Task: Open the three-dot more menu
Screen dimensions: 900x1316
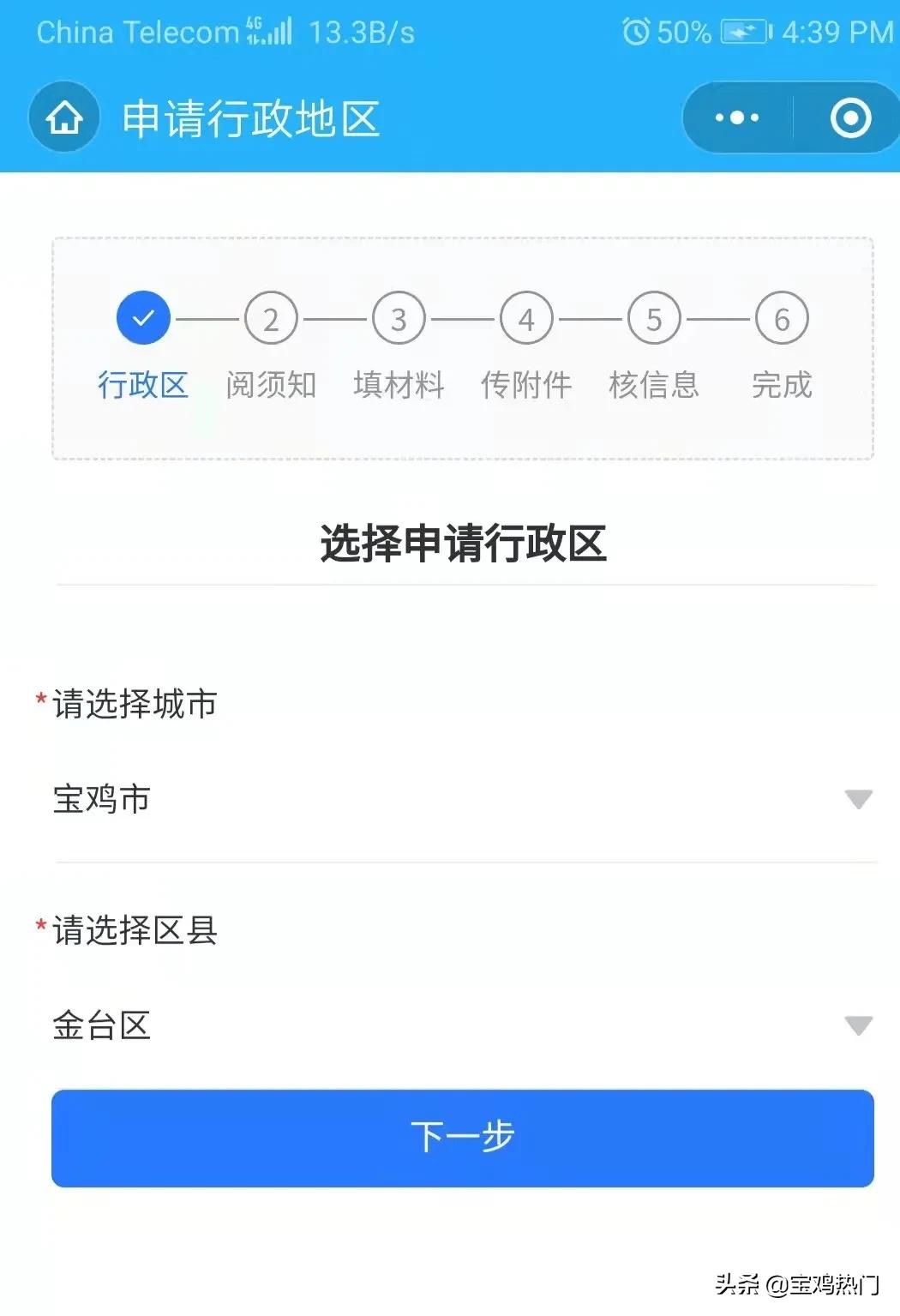Action: click(x=737, y=118)
